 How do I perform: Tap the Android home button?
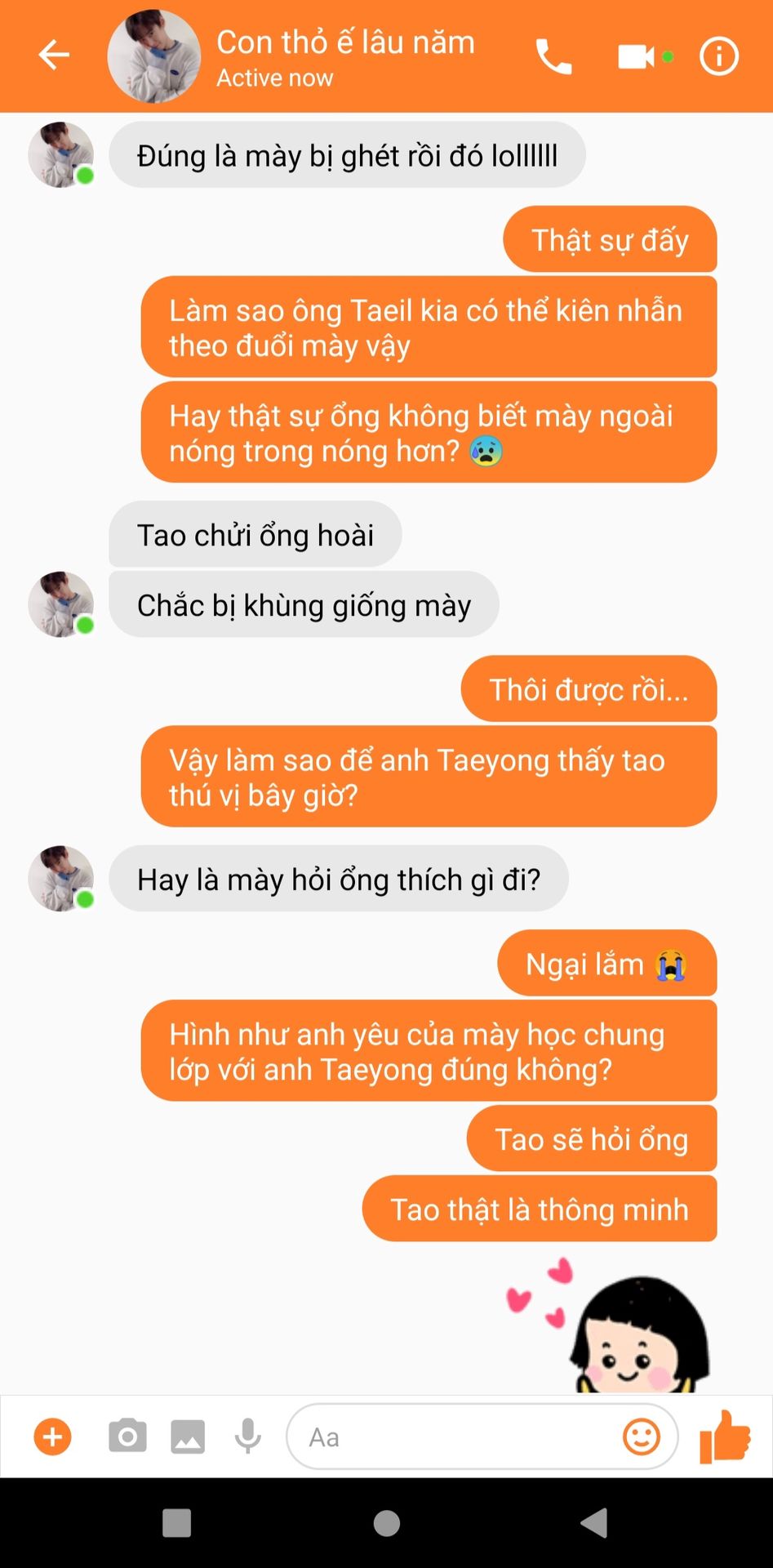(386, 1523)
